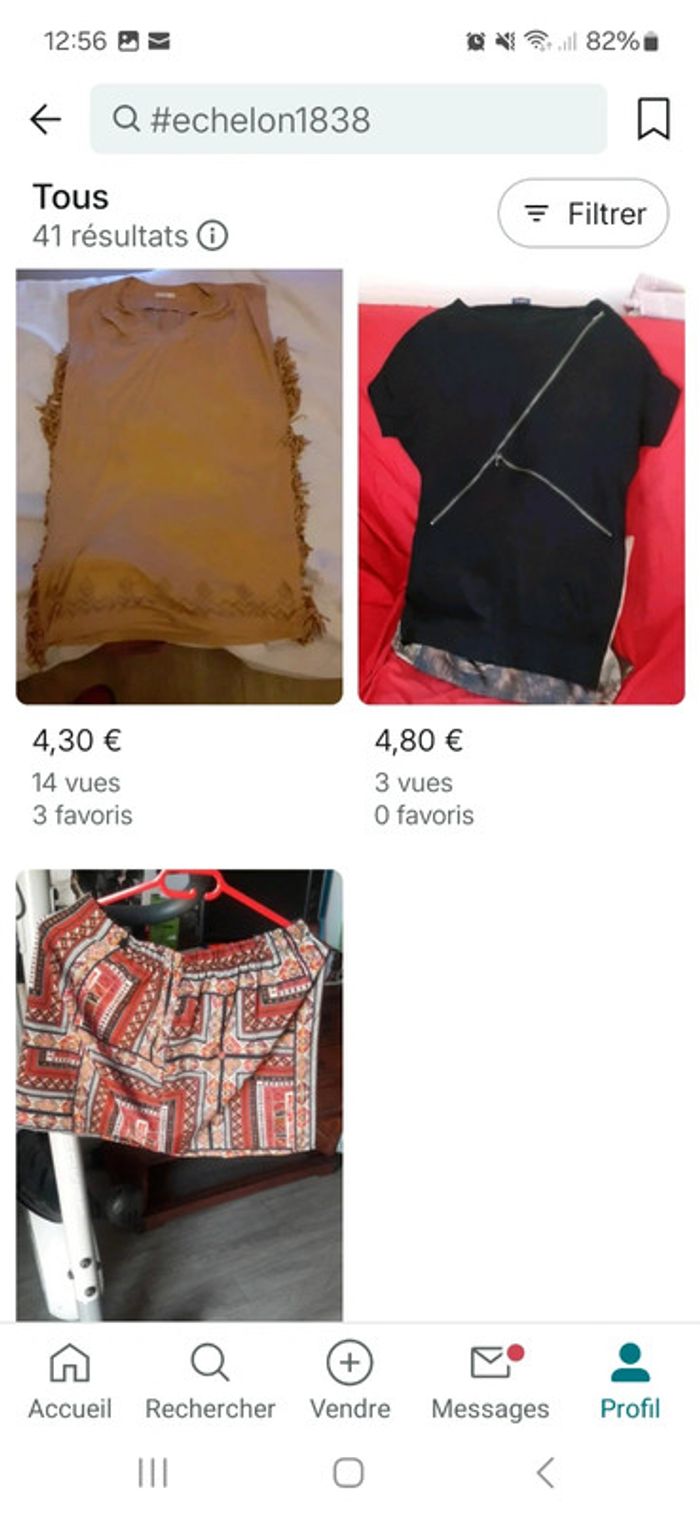This screenshot has height=1518, width=700.
Task: Open recent apps from the navigation bar
Action: [152, 1472]
